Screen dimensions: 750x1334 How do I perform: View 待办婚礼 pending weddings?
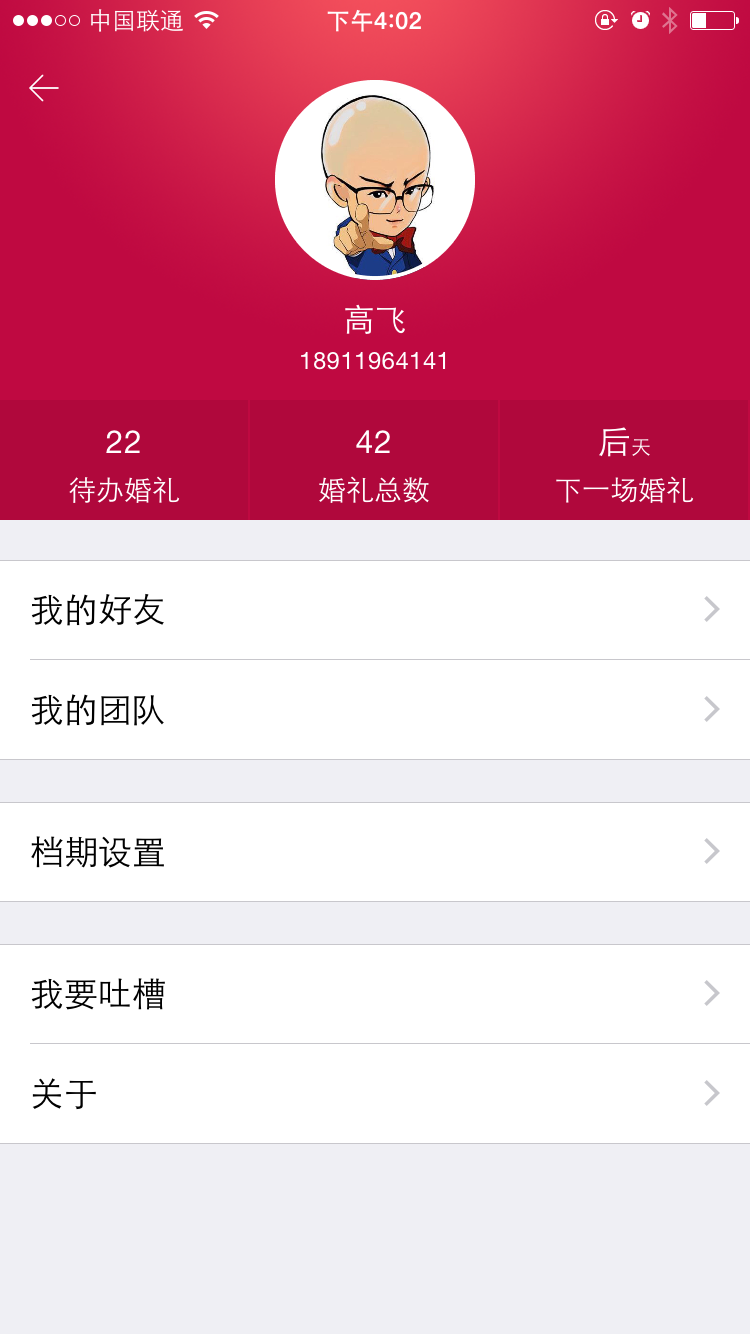[x=124, y=462]
